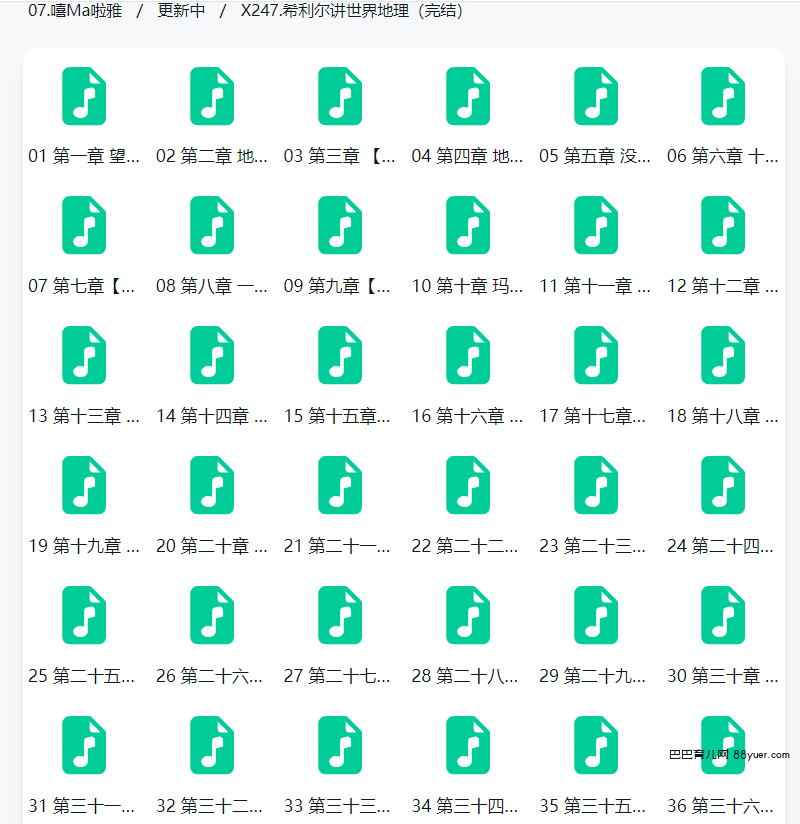Go back to the 更新中 folder
Screen dimensions: 800x824
[x=181, y=12]
